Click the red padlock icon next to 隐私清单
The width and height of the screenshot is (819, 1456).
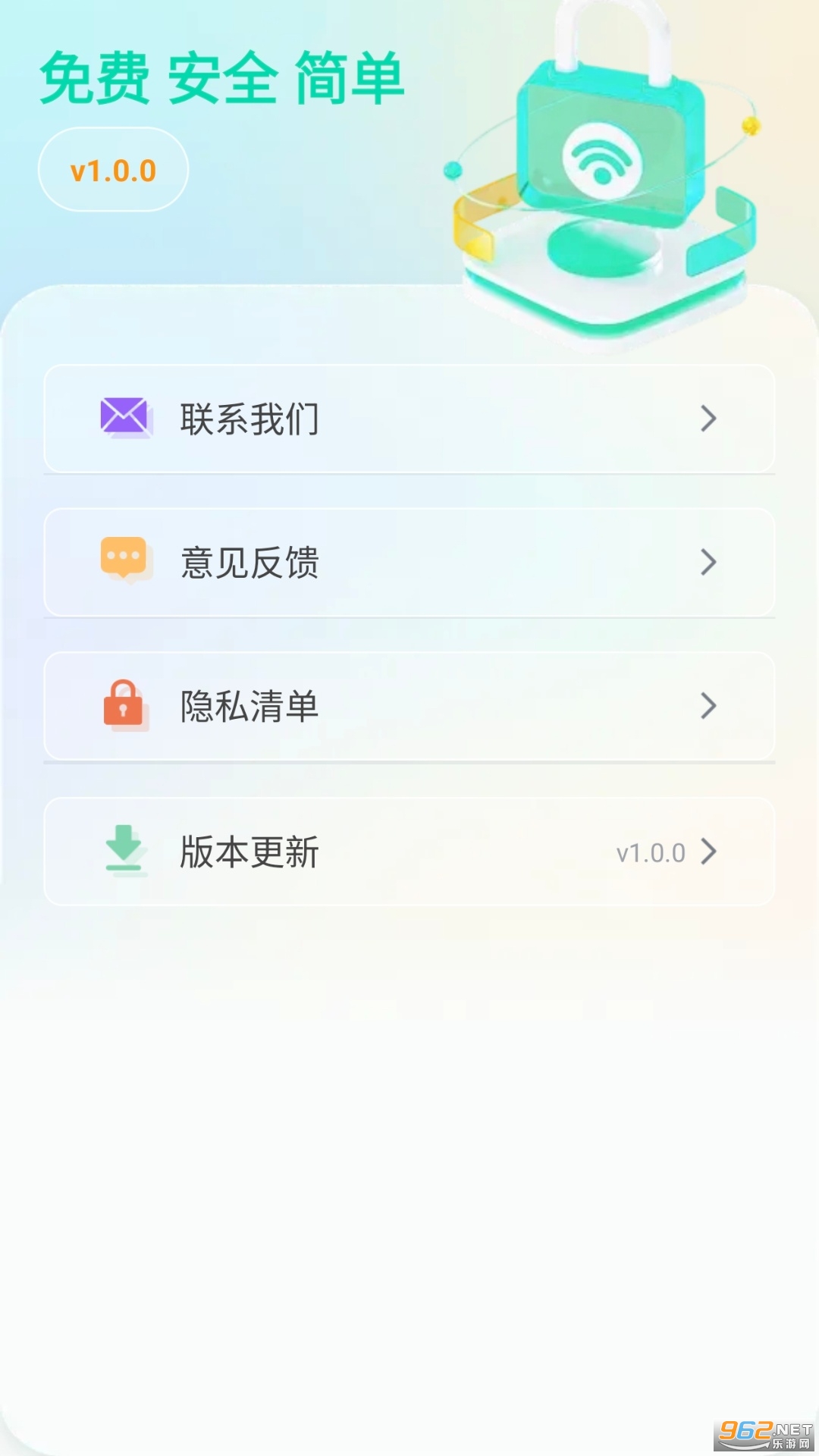pos(124,705)
